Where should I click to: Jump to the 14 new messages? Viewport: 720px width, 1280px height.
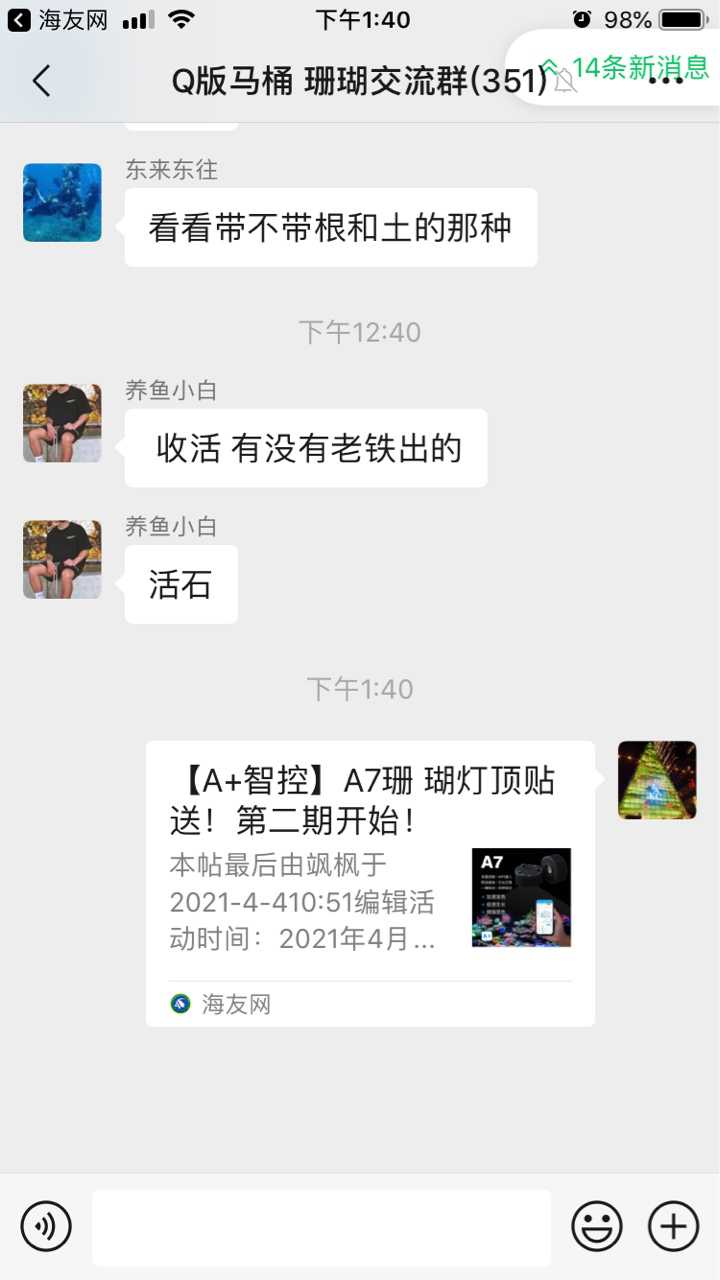click(x=625, y=68)
